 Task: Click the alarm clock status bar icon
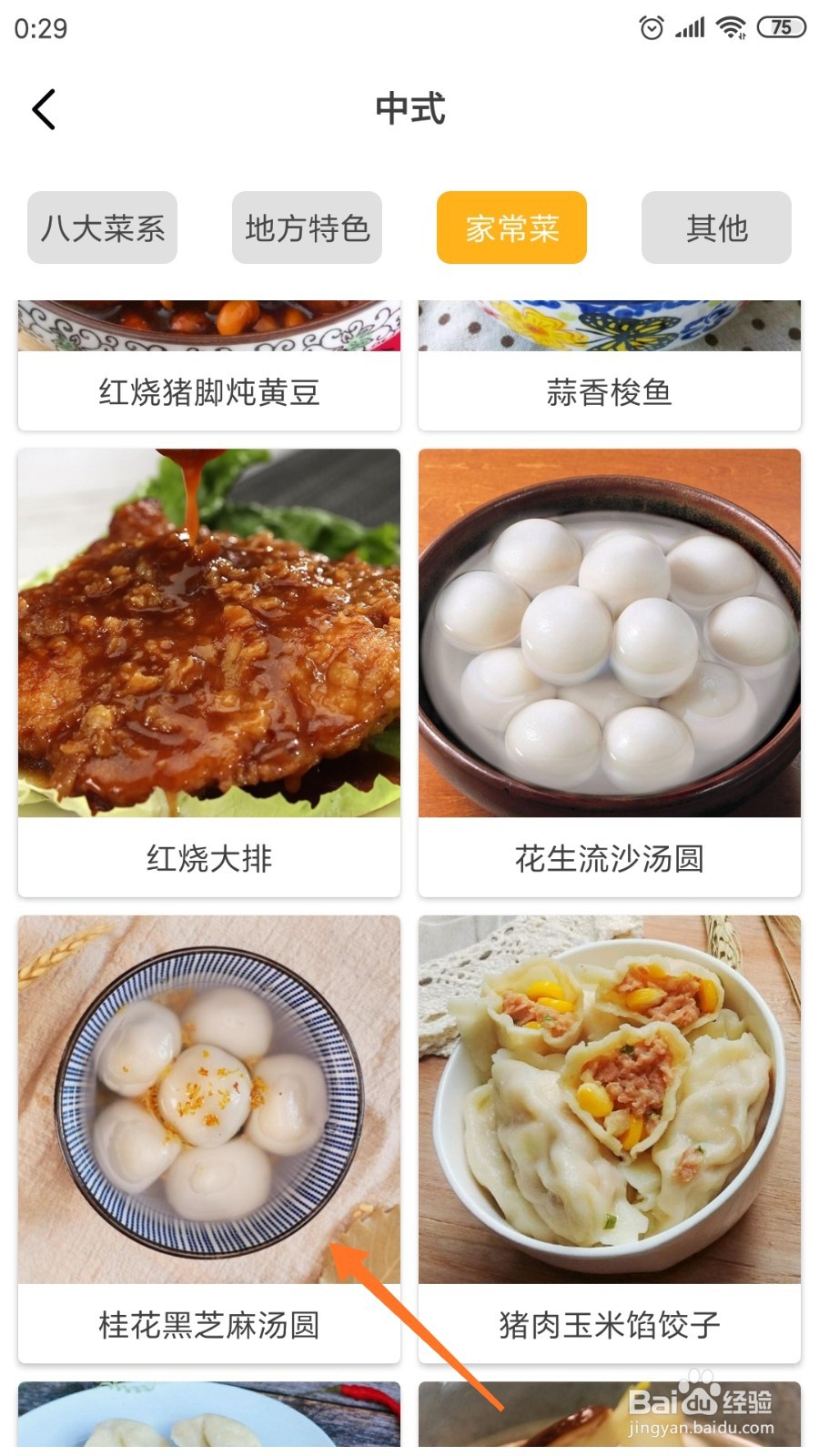click(652, 27)
